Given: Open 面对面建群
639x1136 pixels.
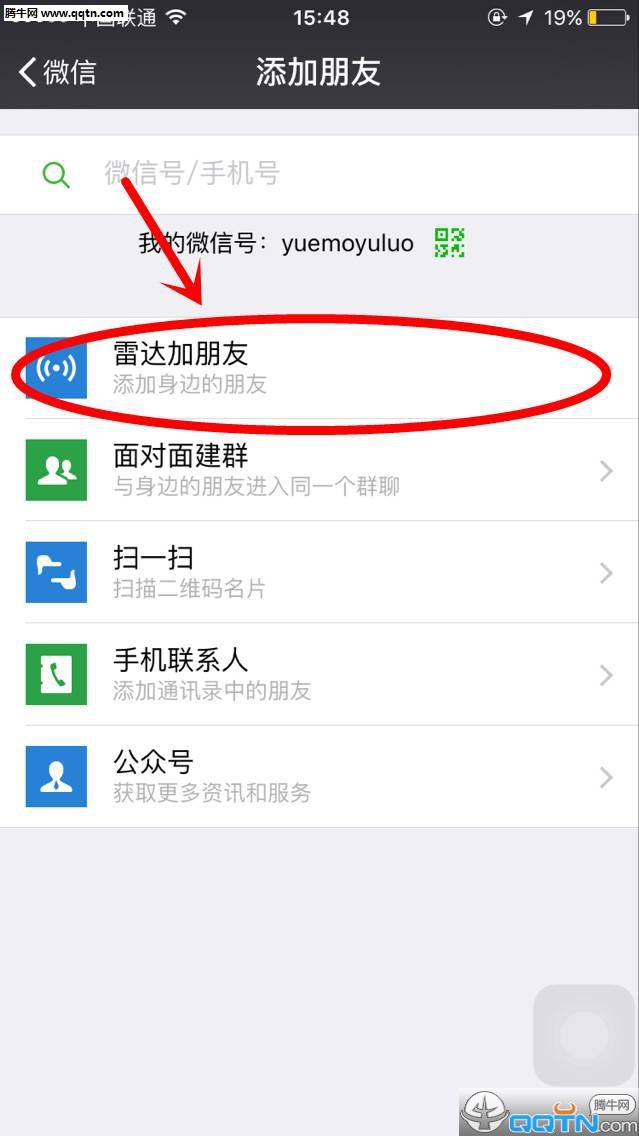Looking at the screenshot, I should pos(319,470).
